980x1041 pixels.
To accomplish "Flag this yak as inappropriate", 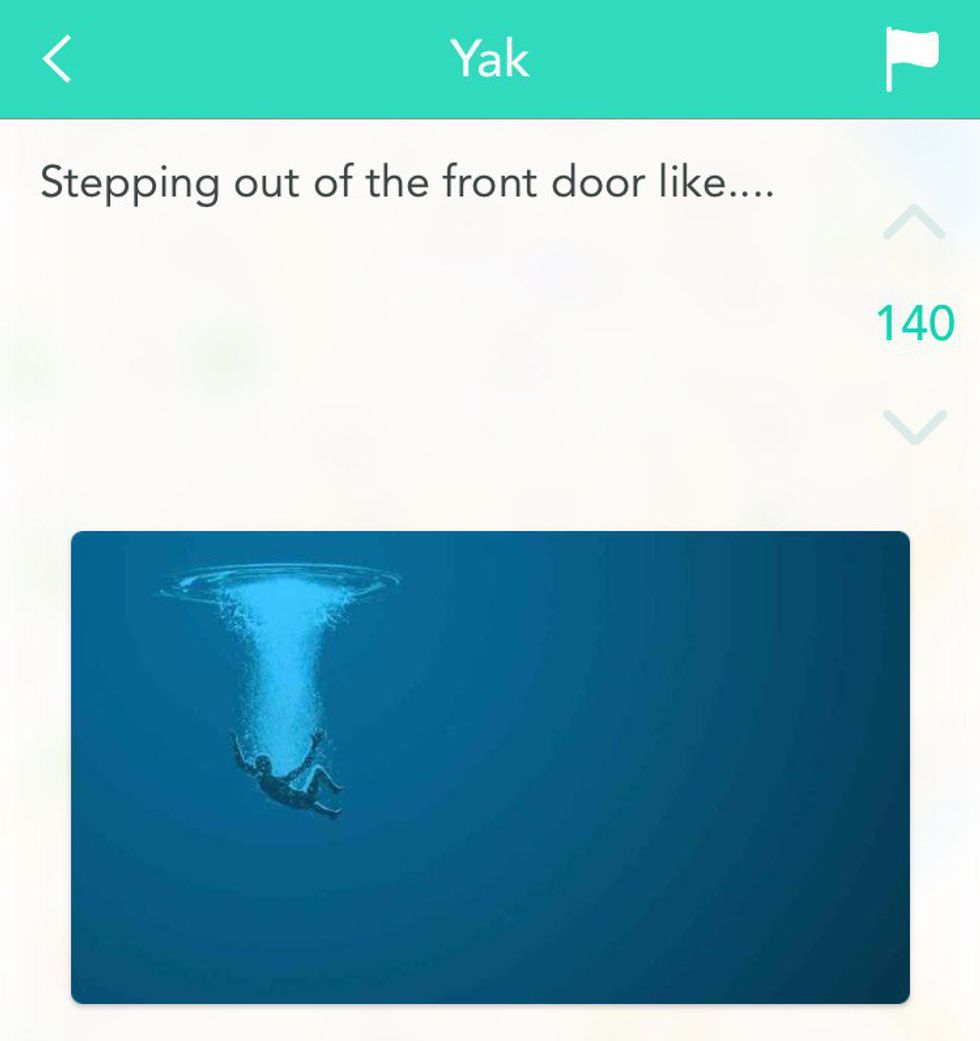I will tap(911, 59).
